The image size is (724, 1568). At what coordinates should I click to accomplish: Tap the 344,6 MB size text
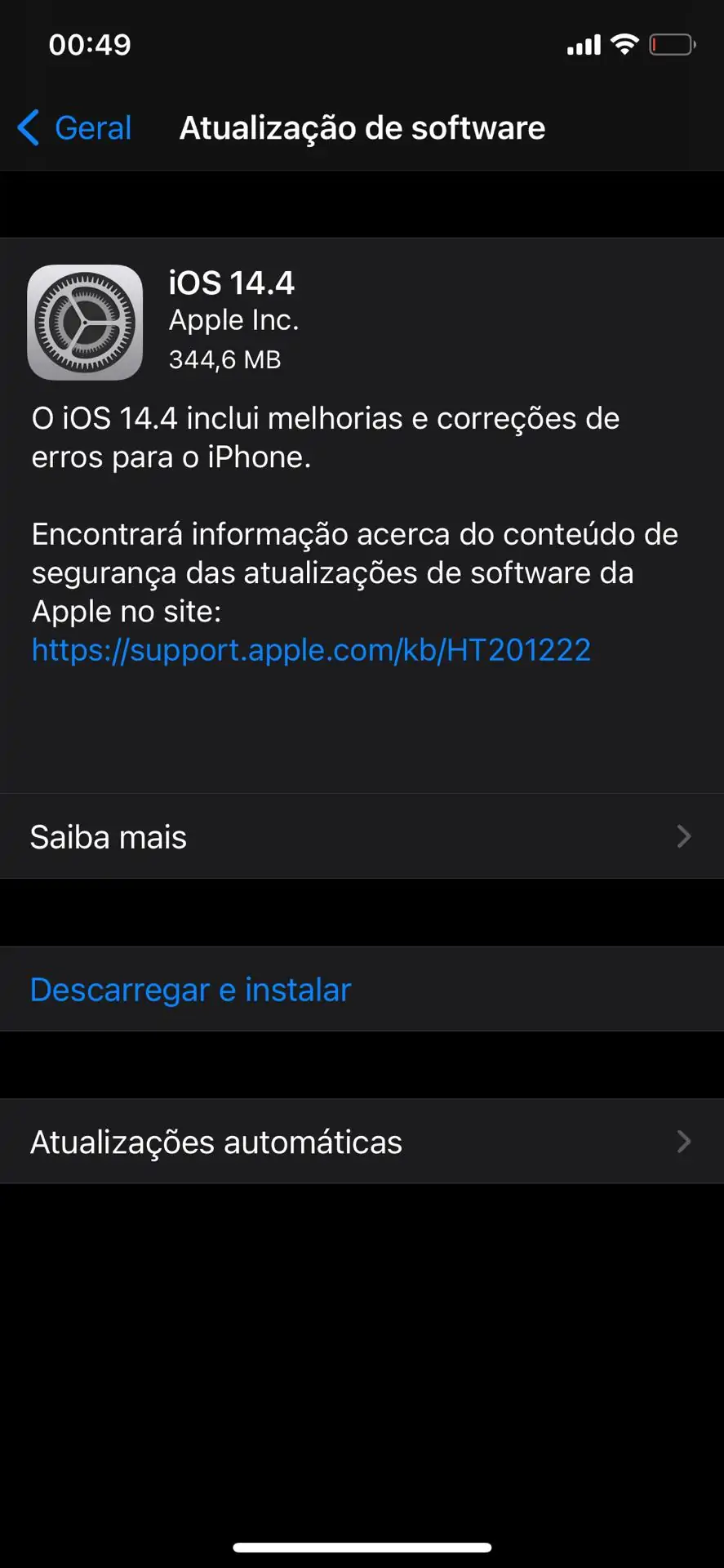pyautogui.click(x=224, y=359)
